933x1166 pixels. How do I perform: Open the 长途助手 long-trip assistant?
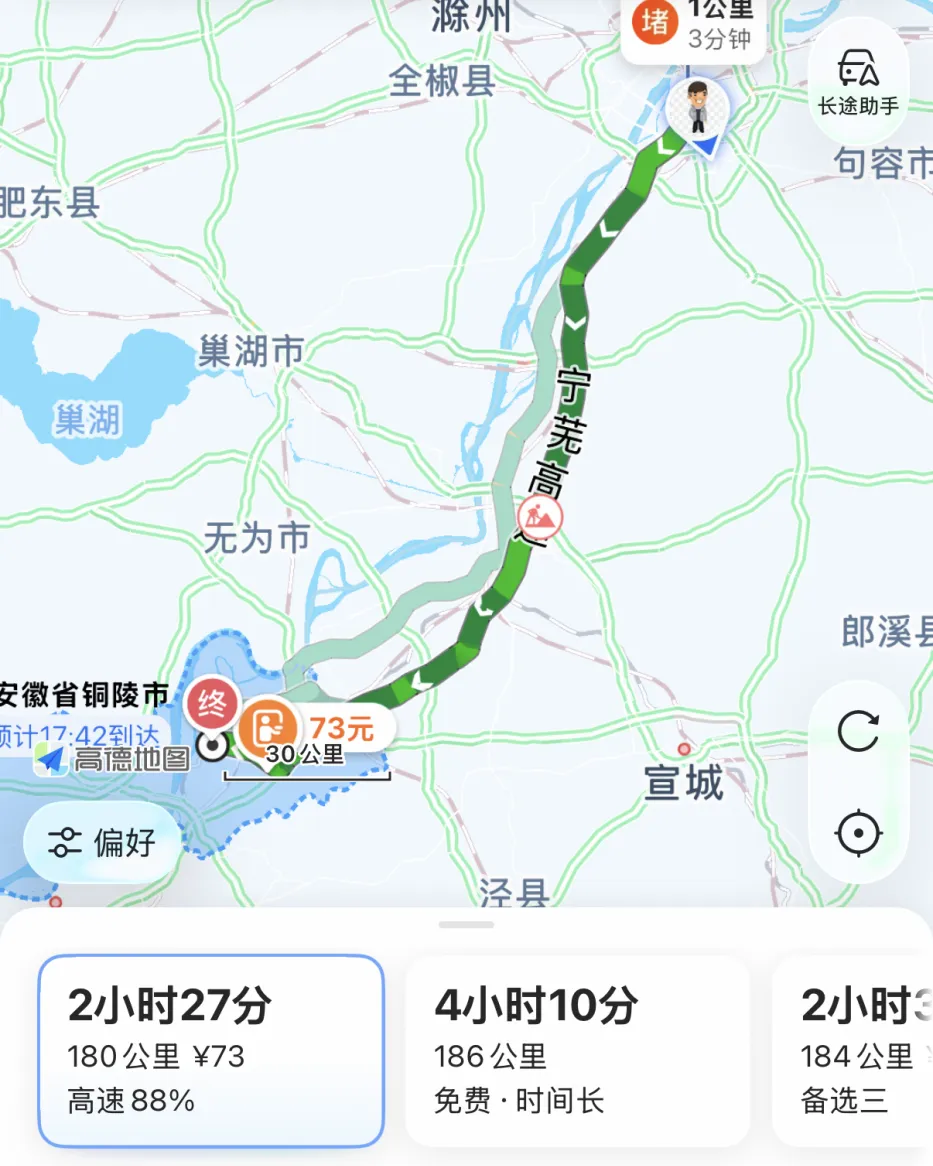coord(858,81)
